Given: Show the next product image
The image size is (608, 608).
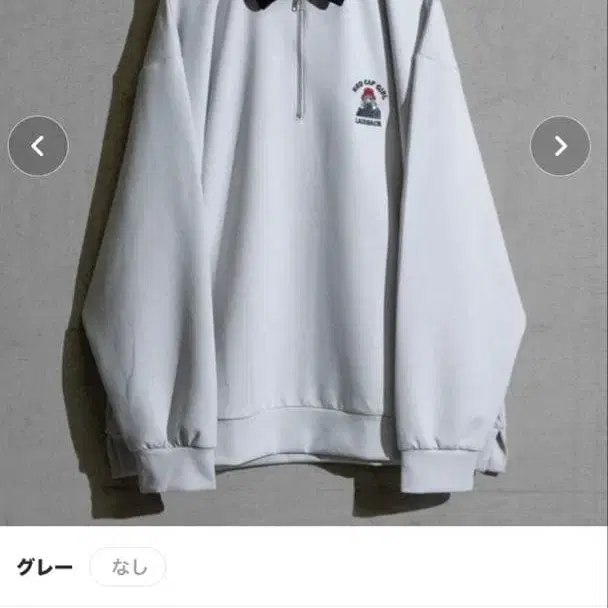Looking at the screenshot, I should click(x=560, y=147).
